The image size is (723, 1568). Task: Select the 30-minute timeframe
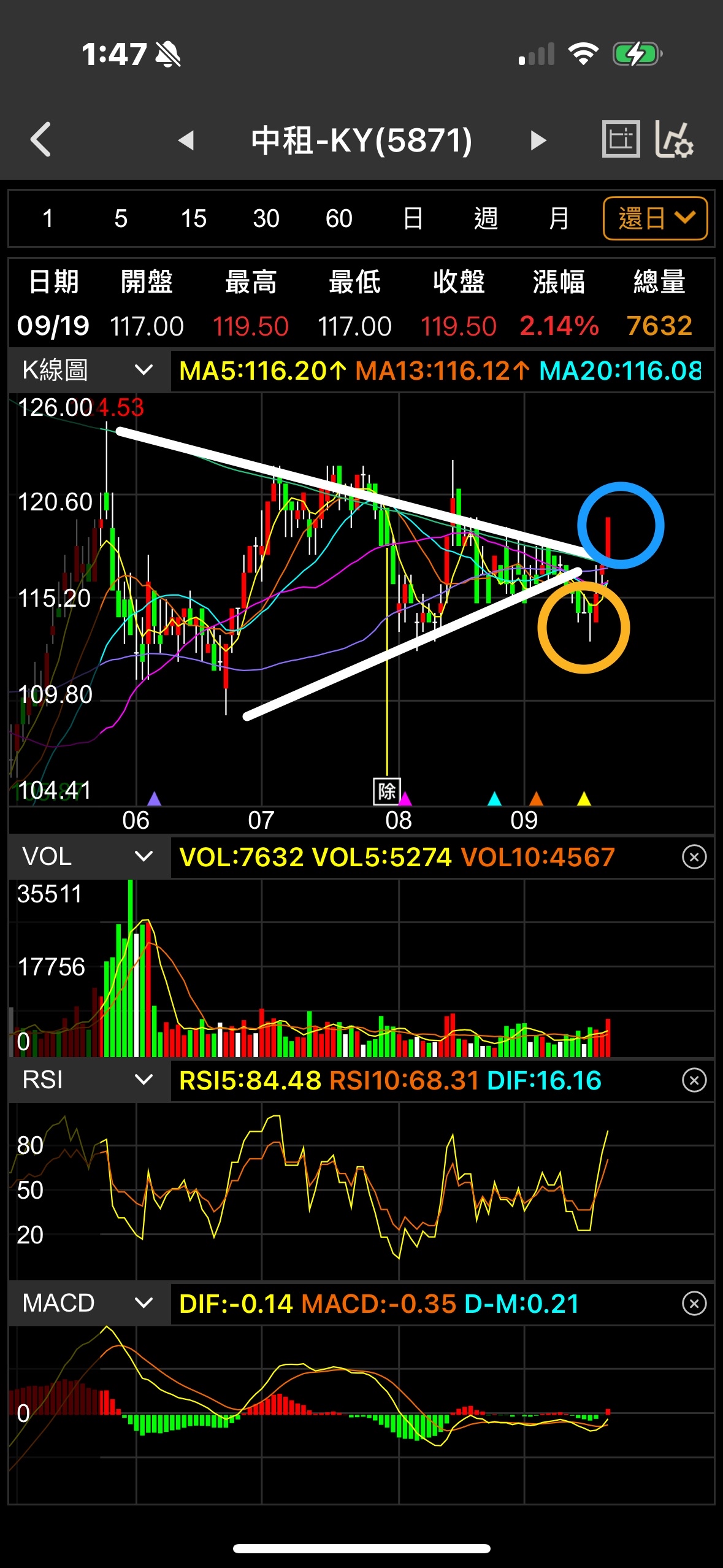pyautogui.click(x=266, y=218)
